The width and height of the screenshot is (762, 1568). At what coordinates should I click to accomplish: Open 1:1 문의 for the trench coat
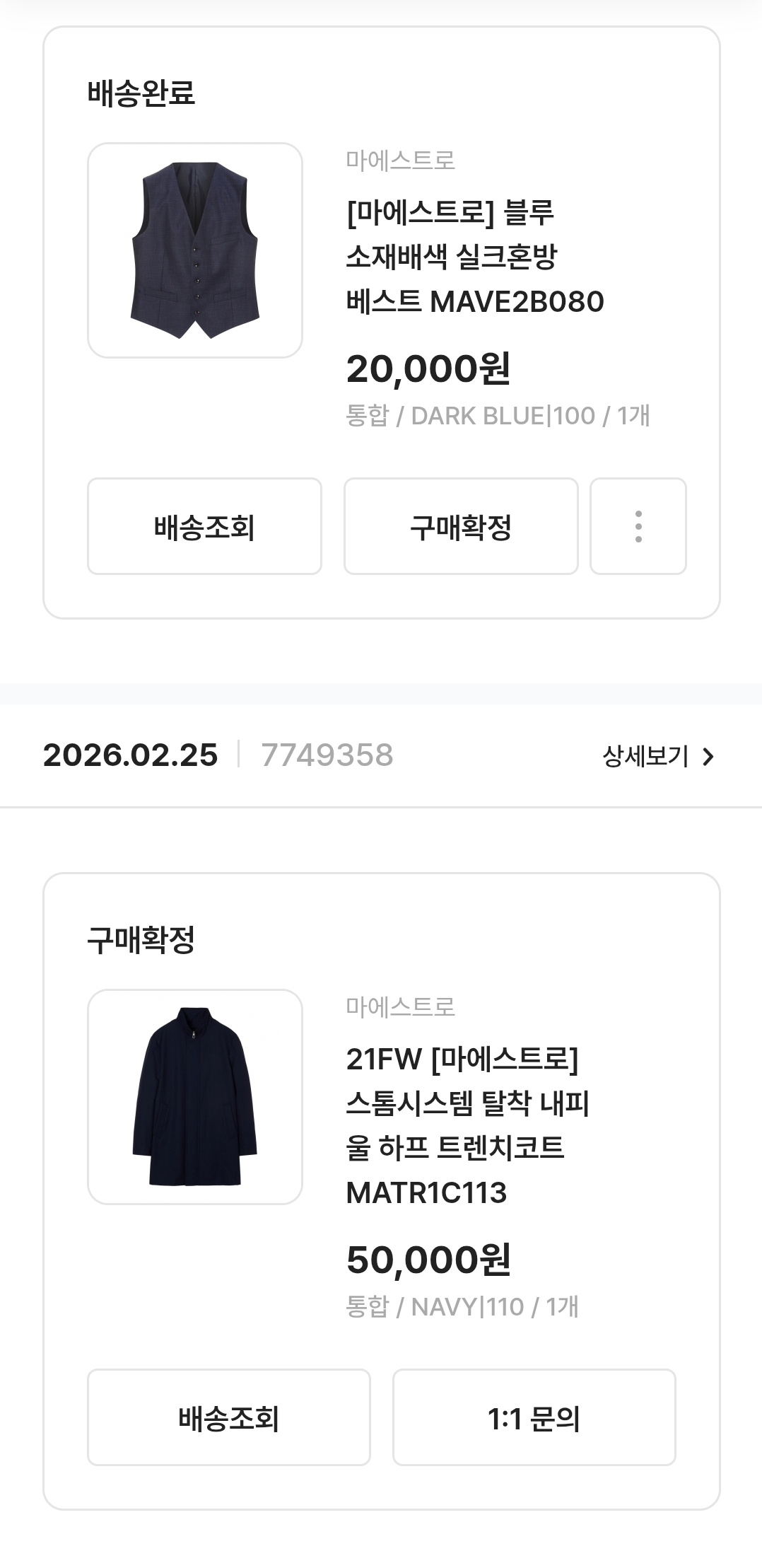point(534,1417)
